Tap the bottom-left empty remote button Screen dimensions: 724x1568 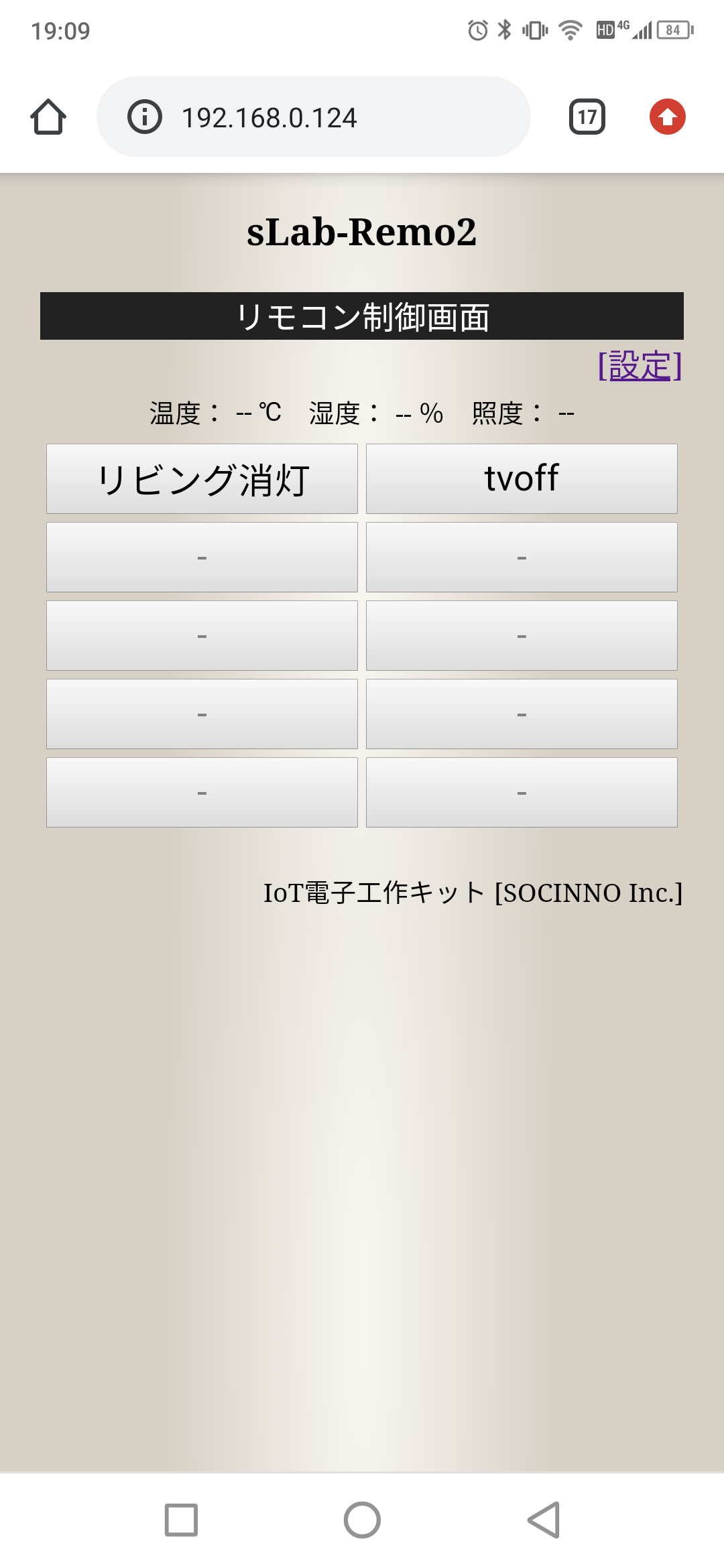pos(201,792)
